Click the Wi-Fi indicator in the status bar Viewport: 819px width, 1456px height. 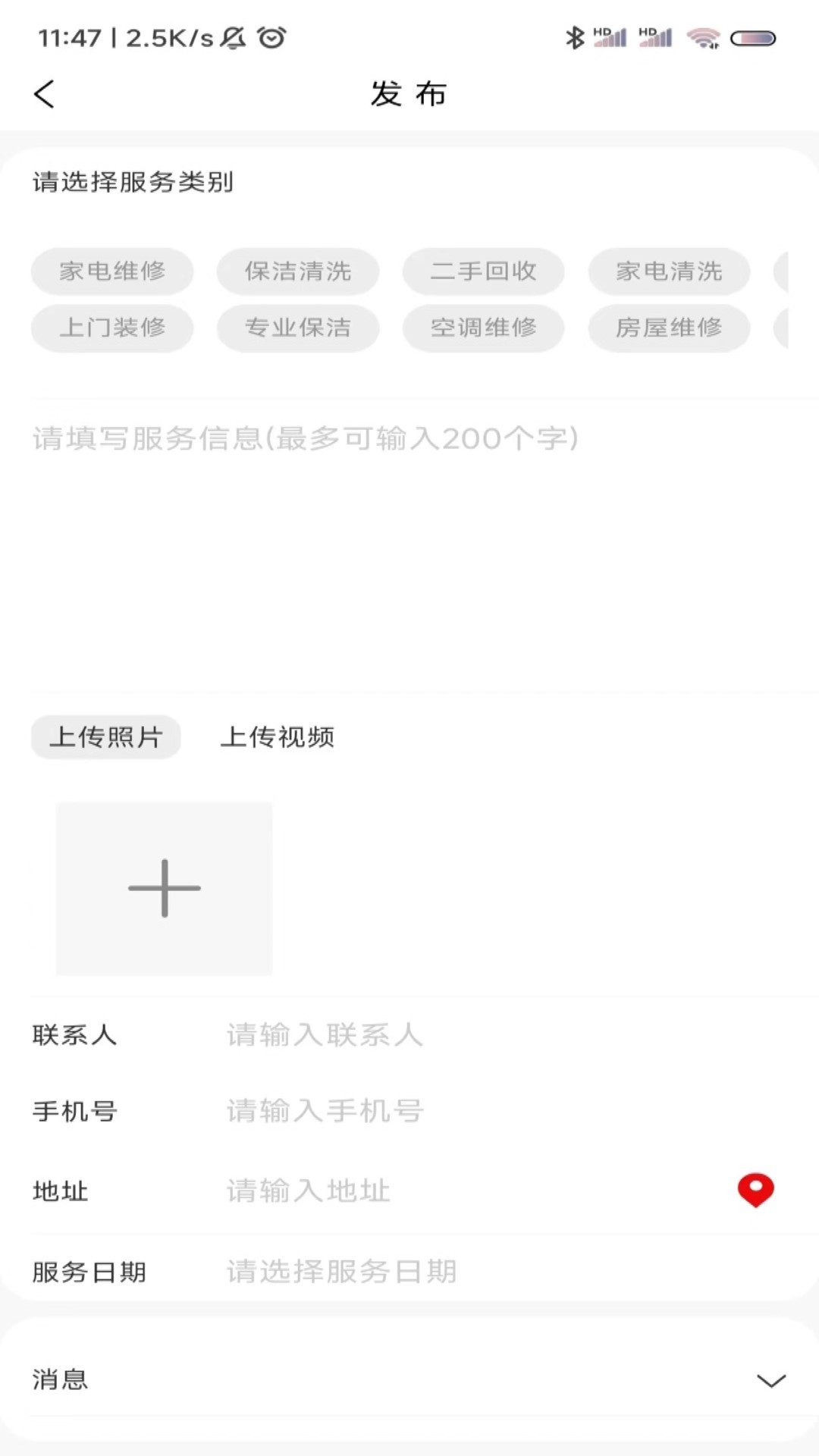[x=704, y=38]
